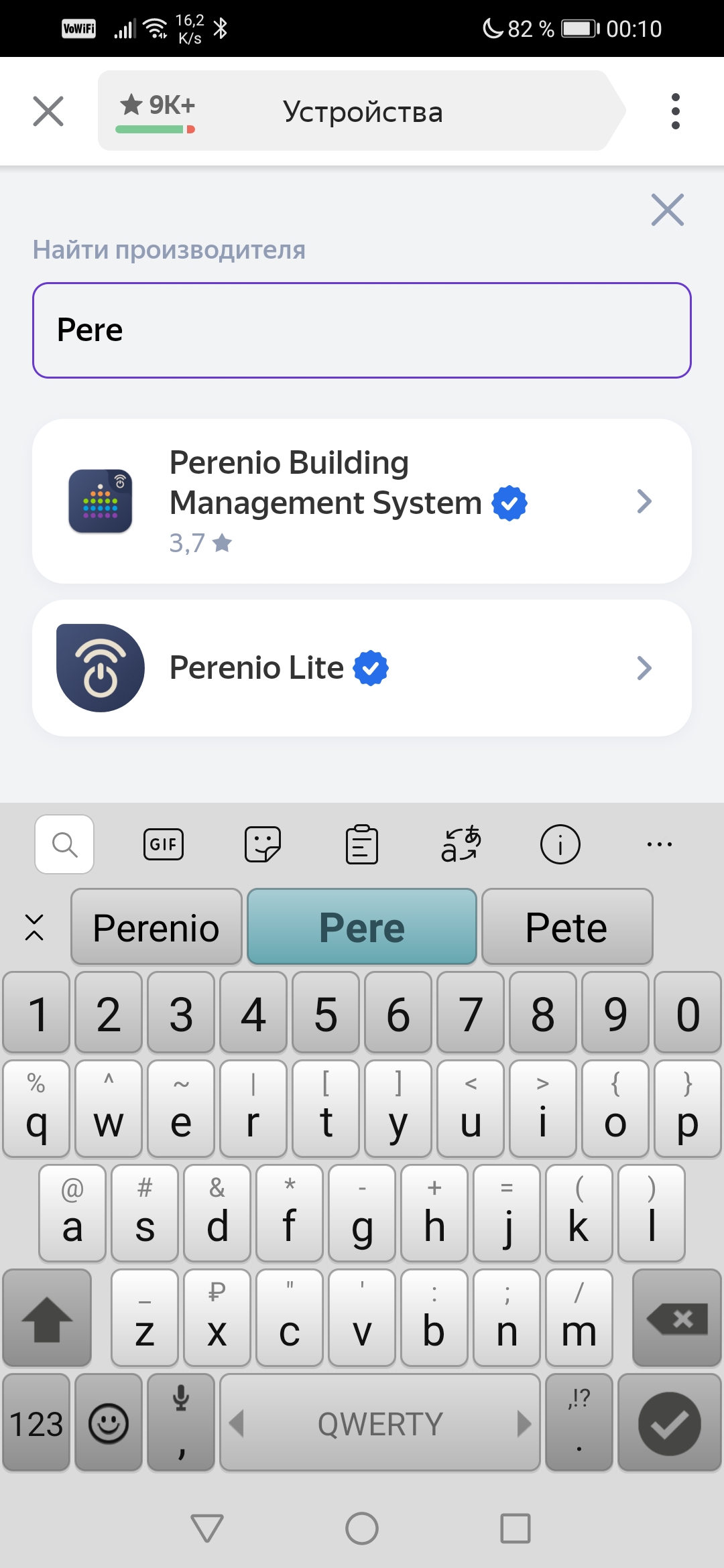Viewport: 724px width, 1568px height.
Task: Select the "Pete" keyboard suggestion
Action: pos(566,927)
